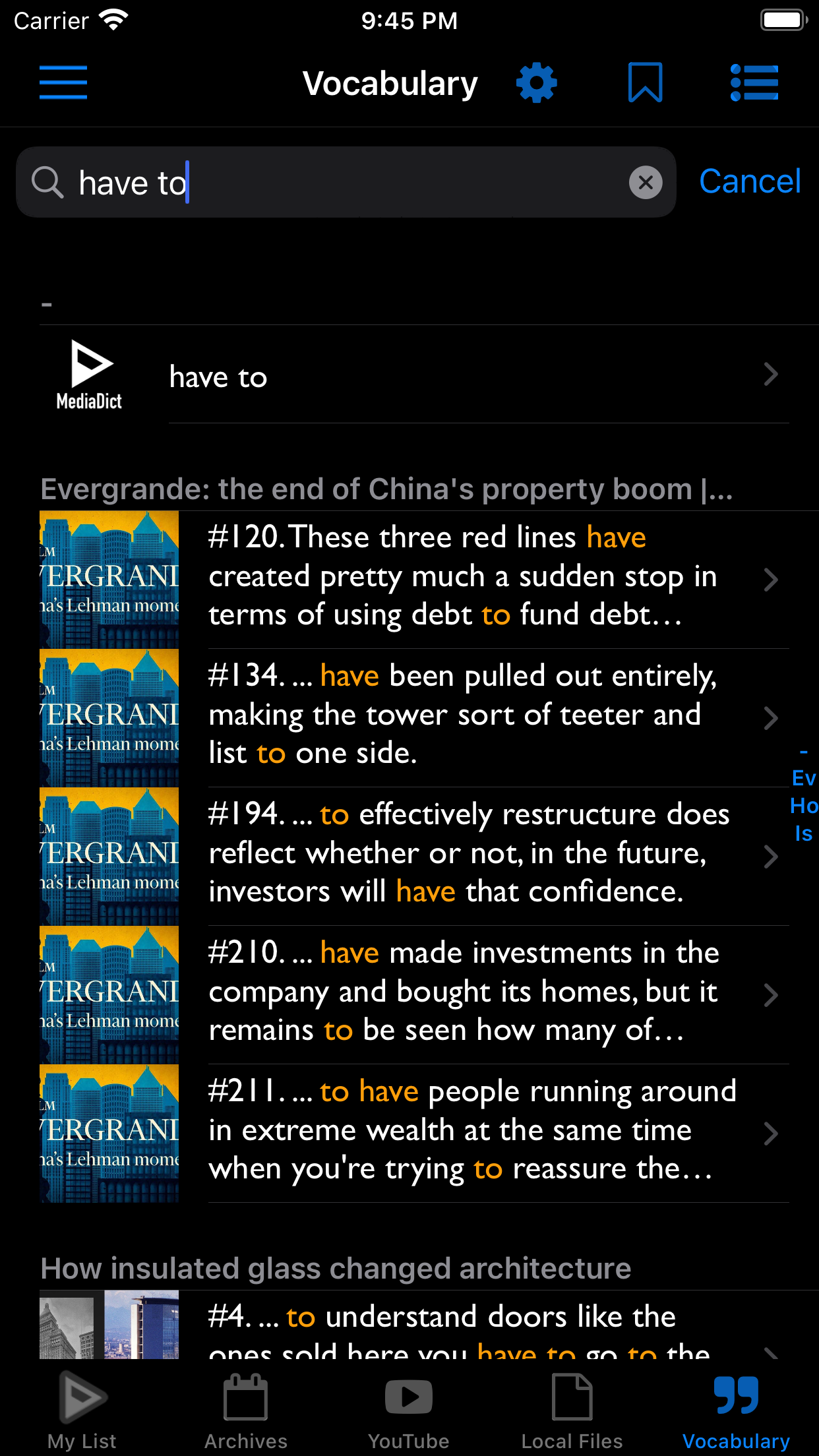Open vocabulary settings gear
The width and height of the screenshot is (819, 1456).
tap(536, 83)
